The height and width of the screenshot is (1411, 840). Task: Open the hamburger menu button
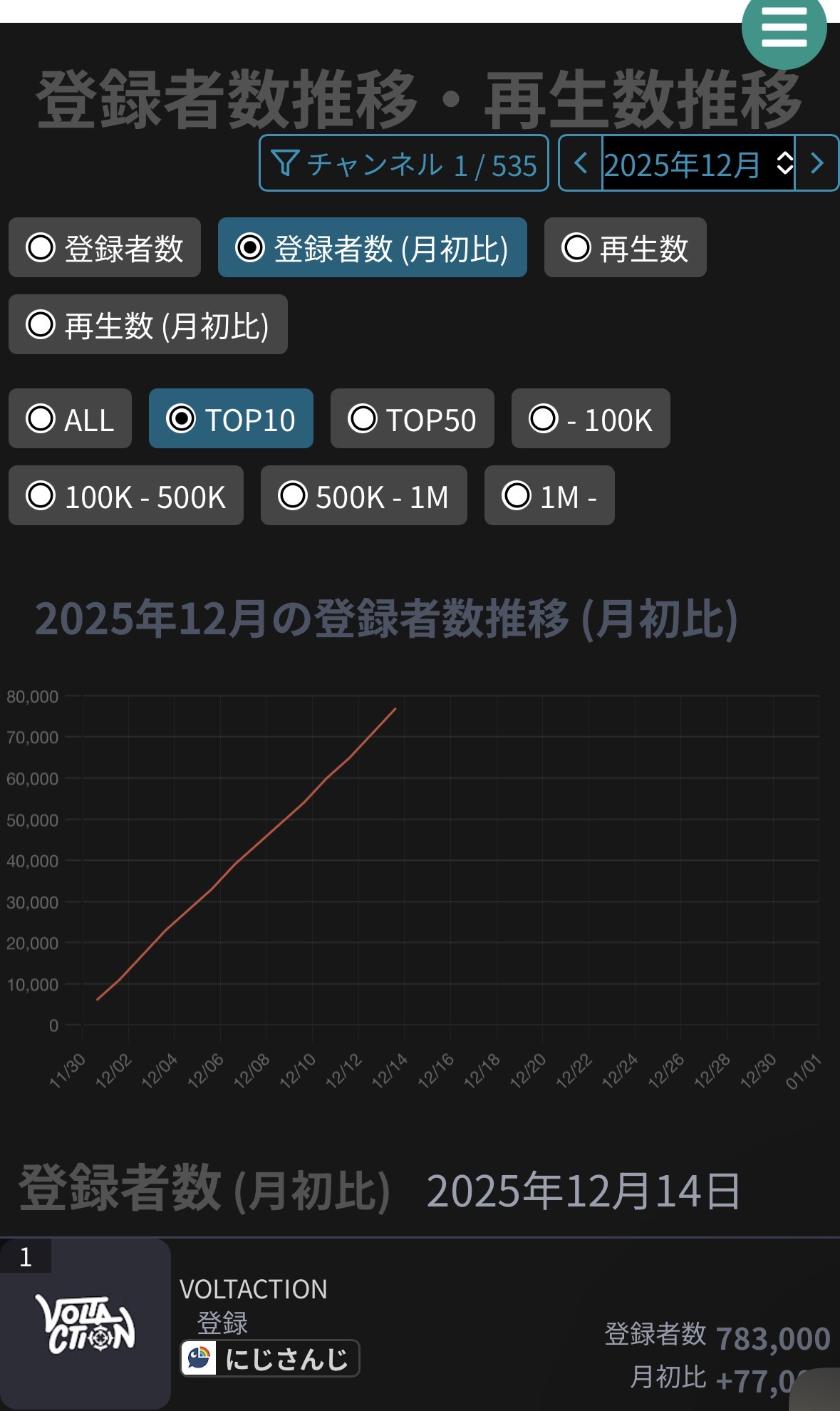[784, 29]
